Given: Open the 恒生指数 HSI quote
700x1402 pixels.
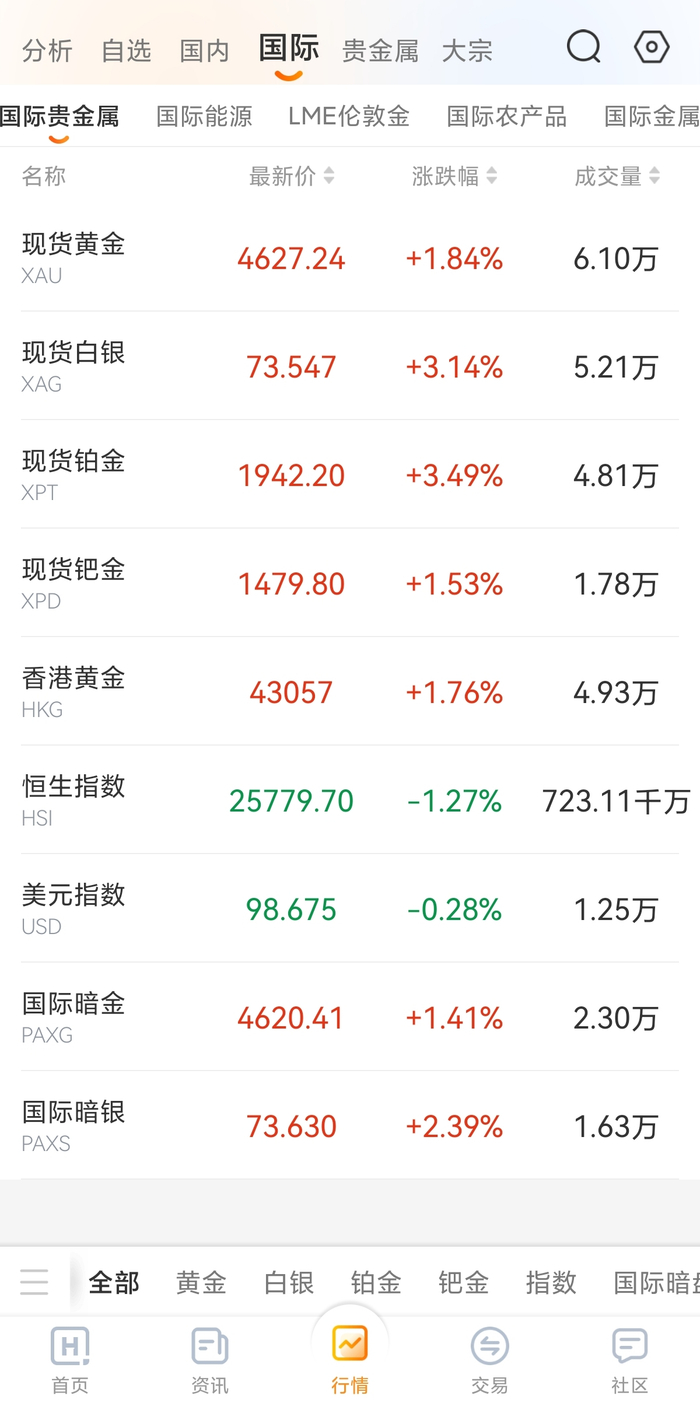Looking at the screenshot, I should 350,800.
